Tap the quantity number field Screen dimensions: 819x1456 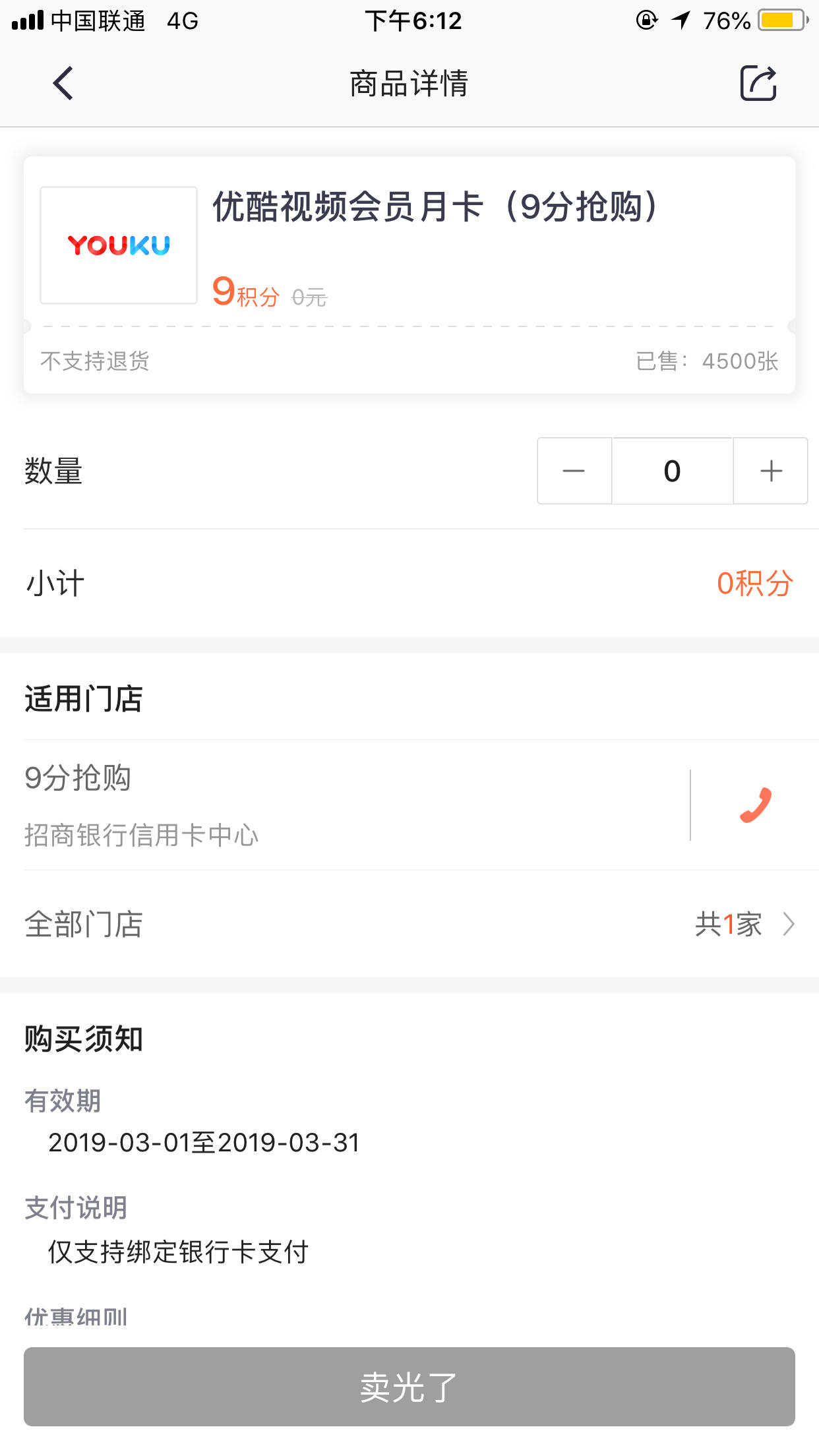coord(672,471)
